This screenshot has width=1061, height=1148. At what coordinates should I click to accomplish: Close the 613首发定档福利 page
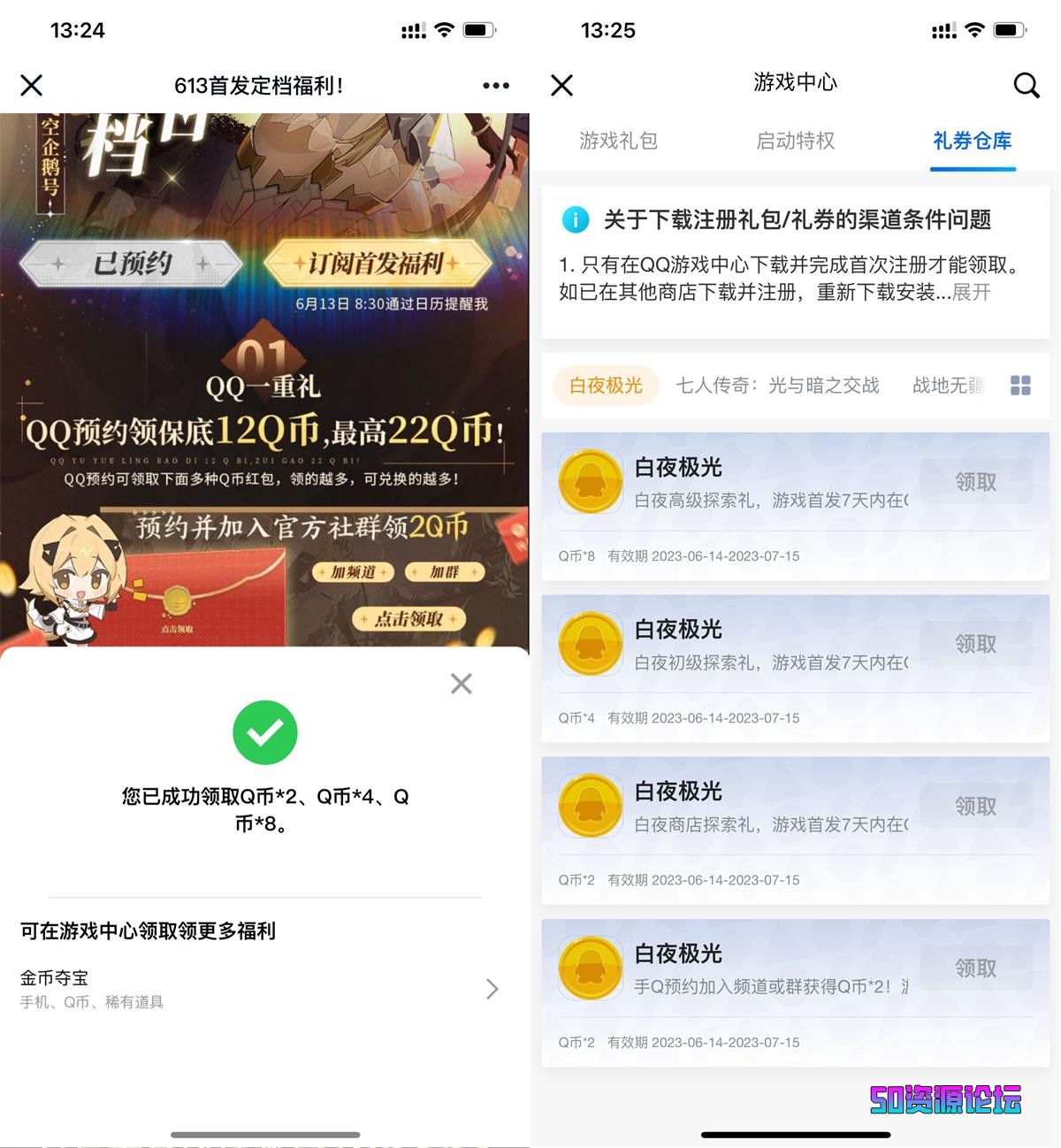click(x=32, y=85)
